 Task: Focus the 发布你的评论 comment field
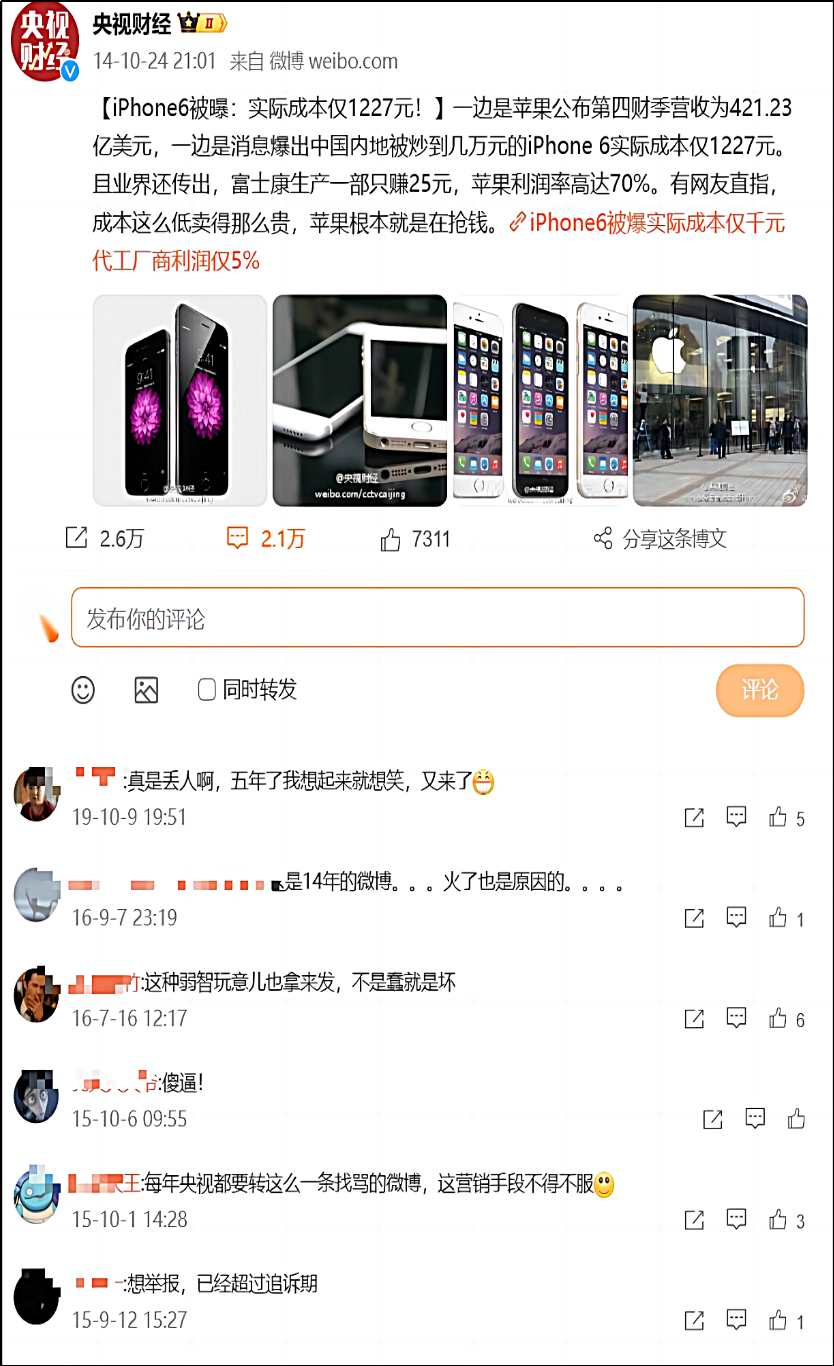437,618
